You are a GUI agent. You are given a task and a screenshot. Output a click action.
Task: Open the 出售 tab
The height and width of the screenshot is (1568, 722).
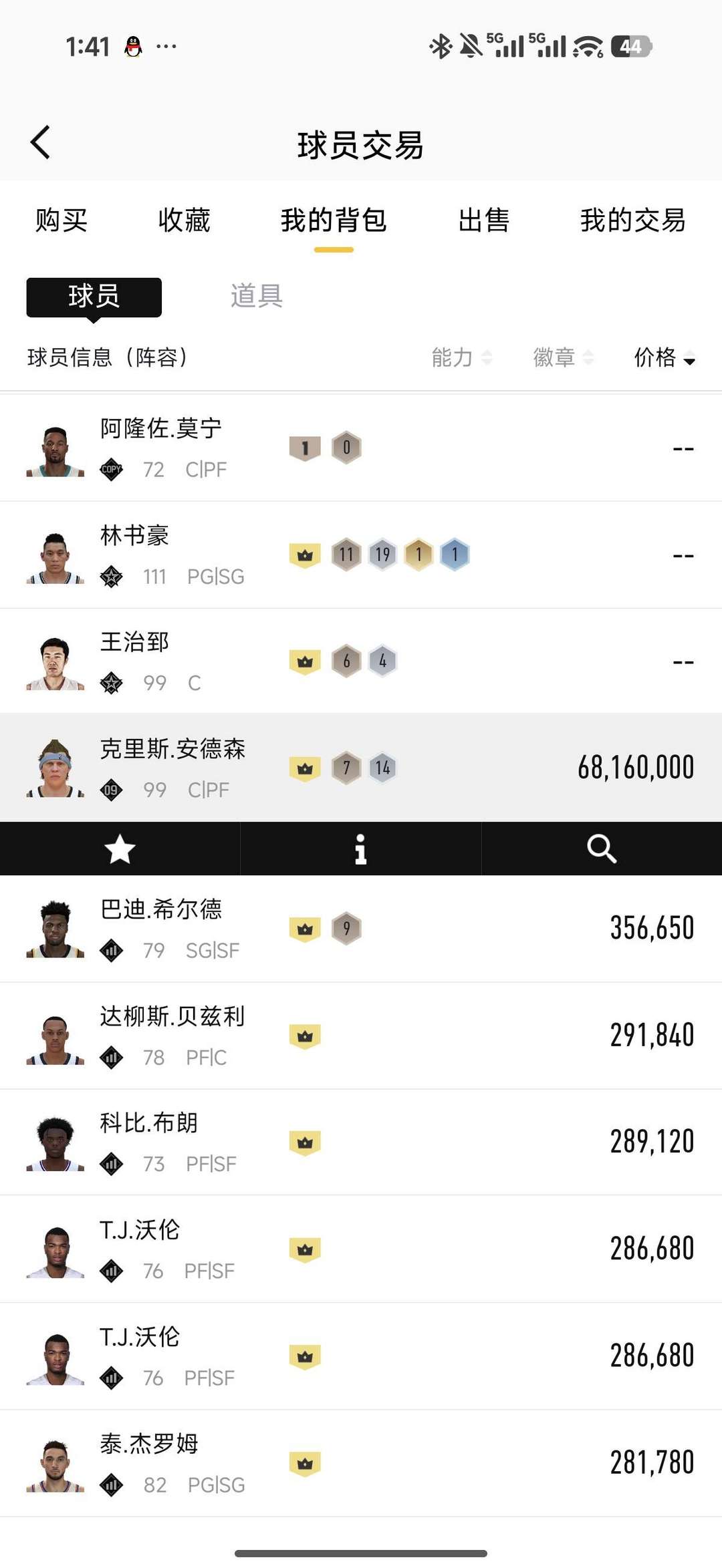pyautogui.click(x=484, y=220)
